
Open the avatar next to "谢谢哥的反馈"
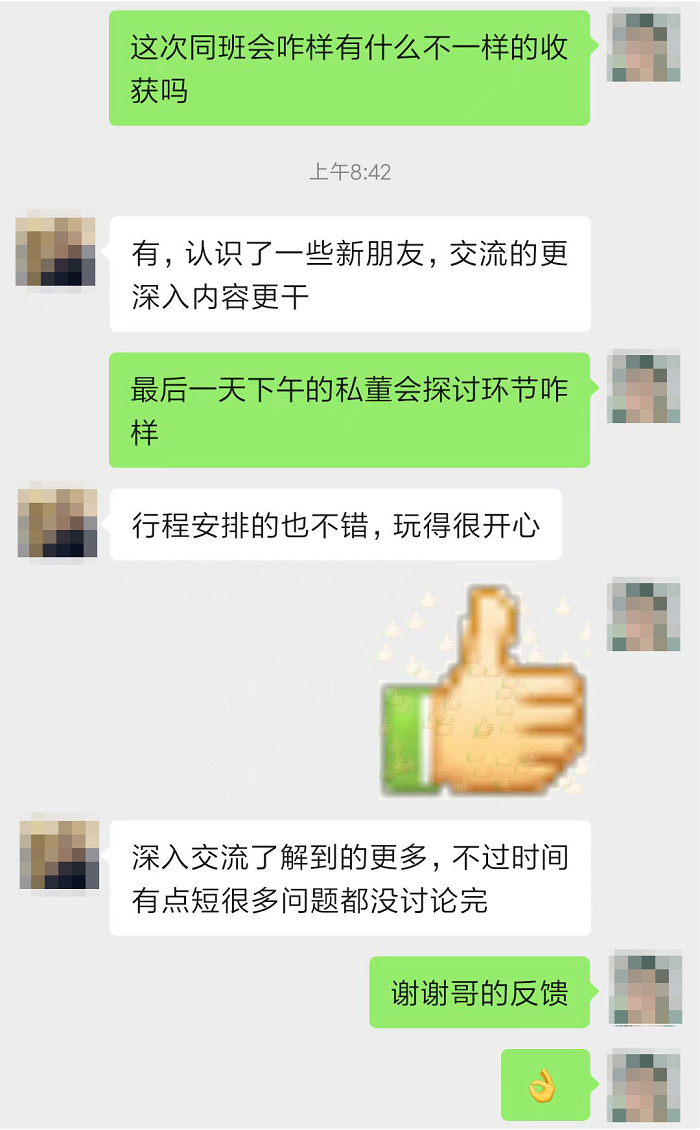644,991
